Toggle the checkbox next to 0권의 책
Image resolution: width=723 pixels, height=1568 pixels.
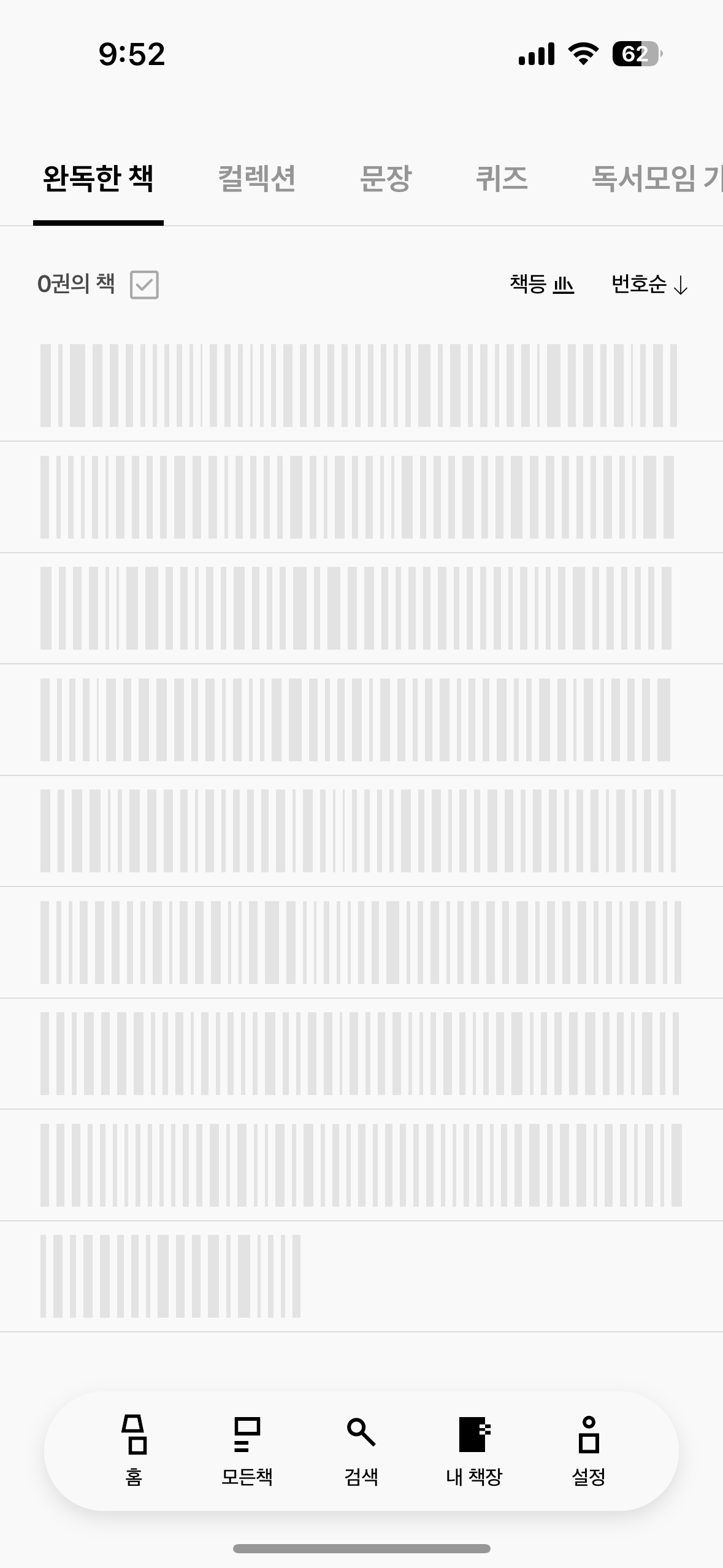[x=144, y=285]
